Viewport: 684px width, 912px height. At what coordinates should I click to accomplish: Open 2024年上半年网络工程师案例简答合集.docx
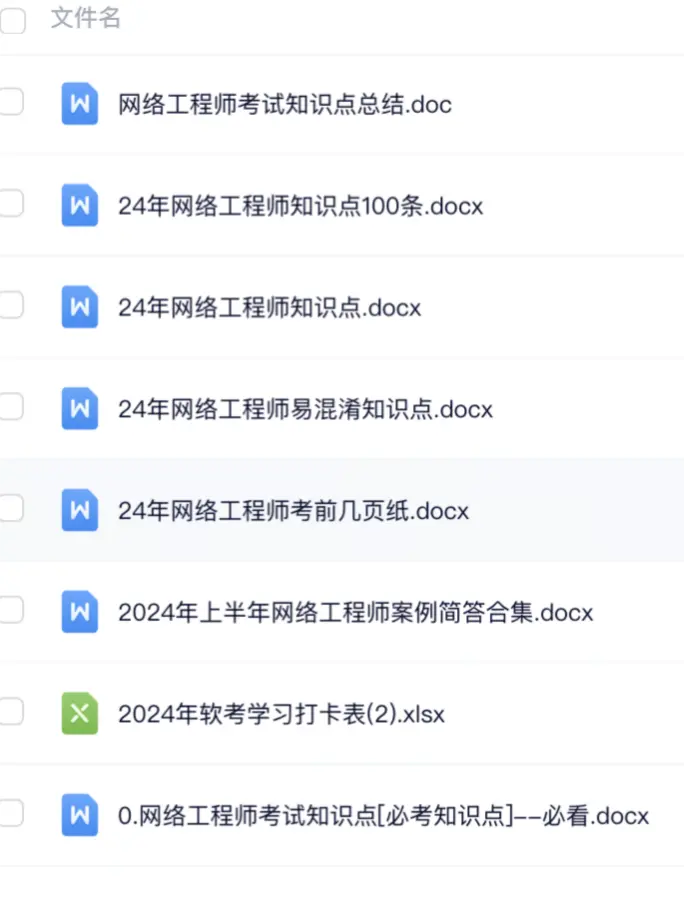pyautogui.click(x=355, y=612)
